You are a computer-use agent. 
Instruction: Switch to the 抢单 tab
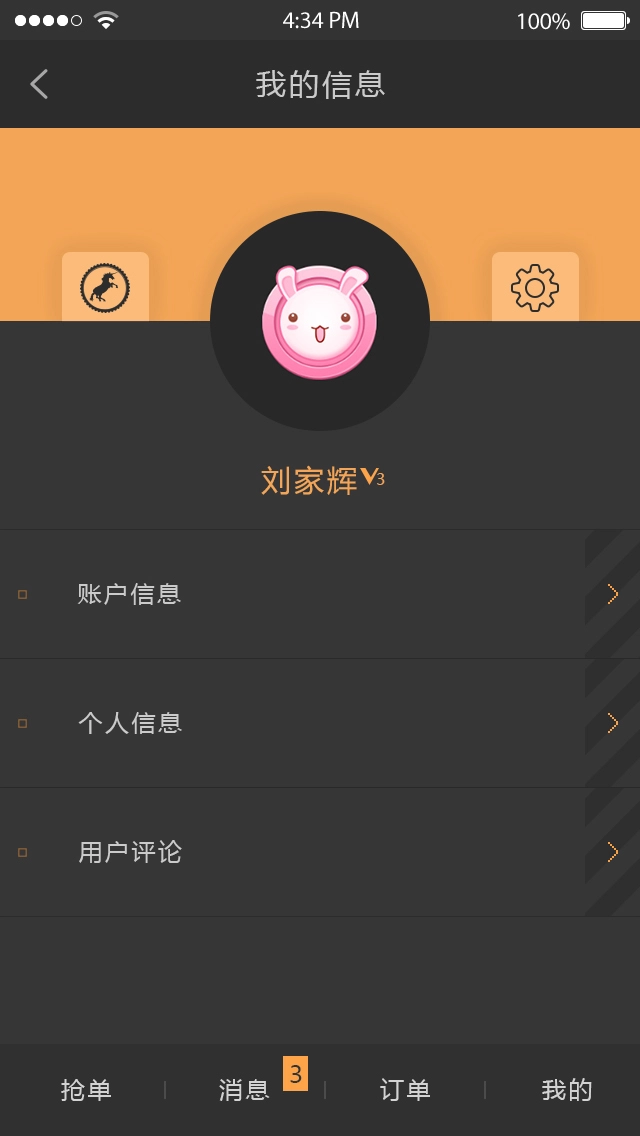coord(86,1090)
